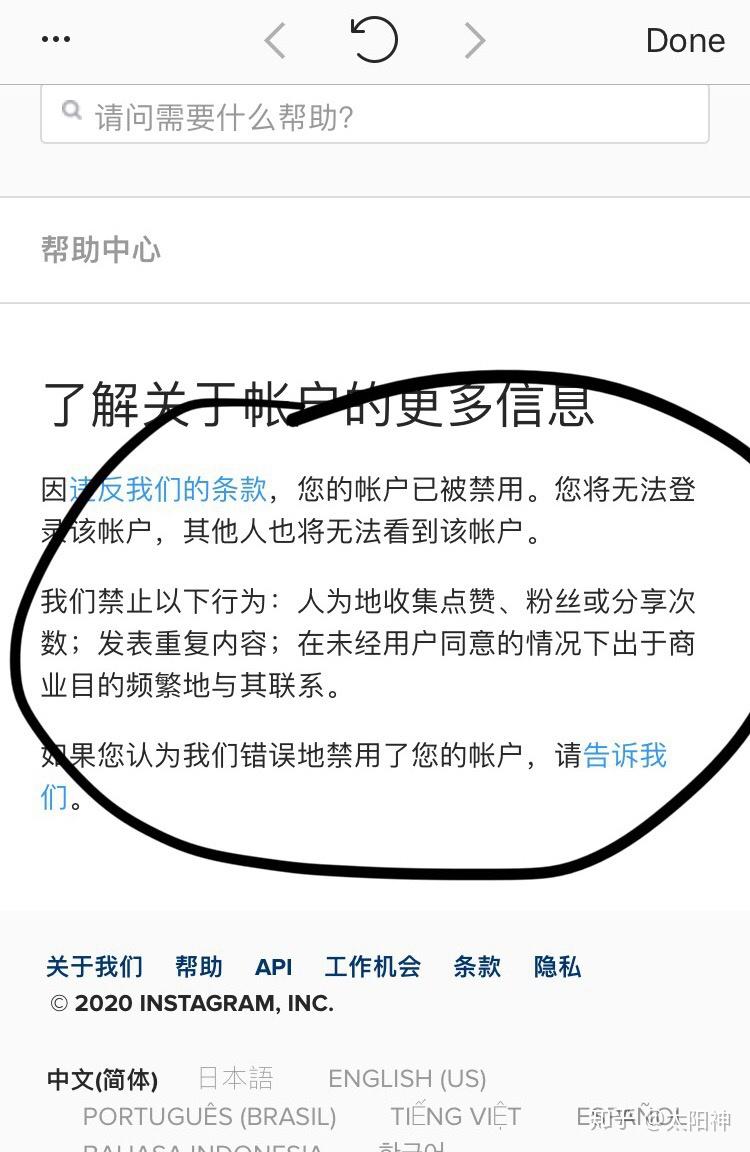
Task: Open the 条款 footer link
Action: pyautogui.click(x=477, y=967)
